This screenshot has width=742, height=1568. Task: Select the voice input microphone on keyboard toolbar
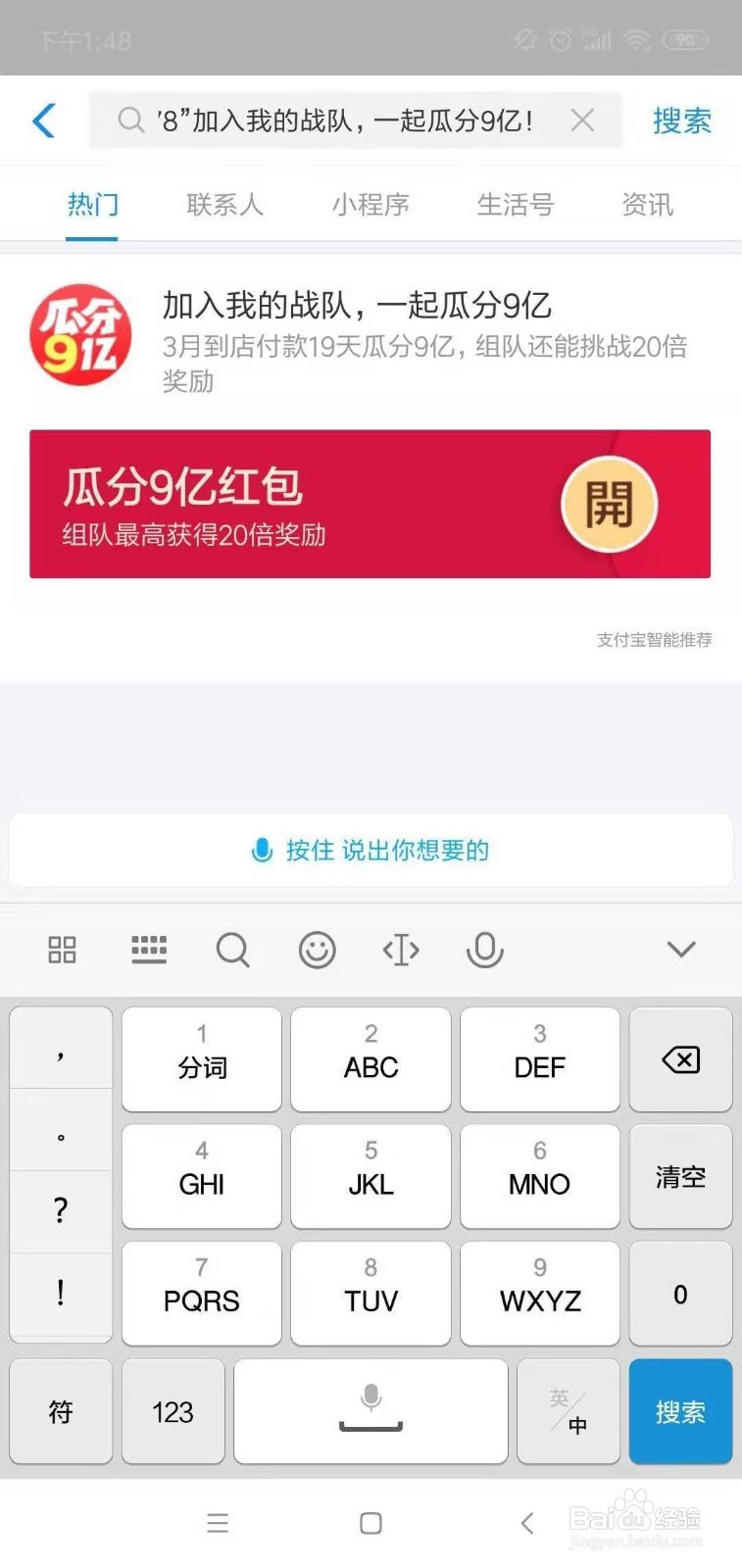click(x=484, y=950)
